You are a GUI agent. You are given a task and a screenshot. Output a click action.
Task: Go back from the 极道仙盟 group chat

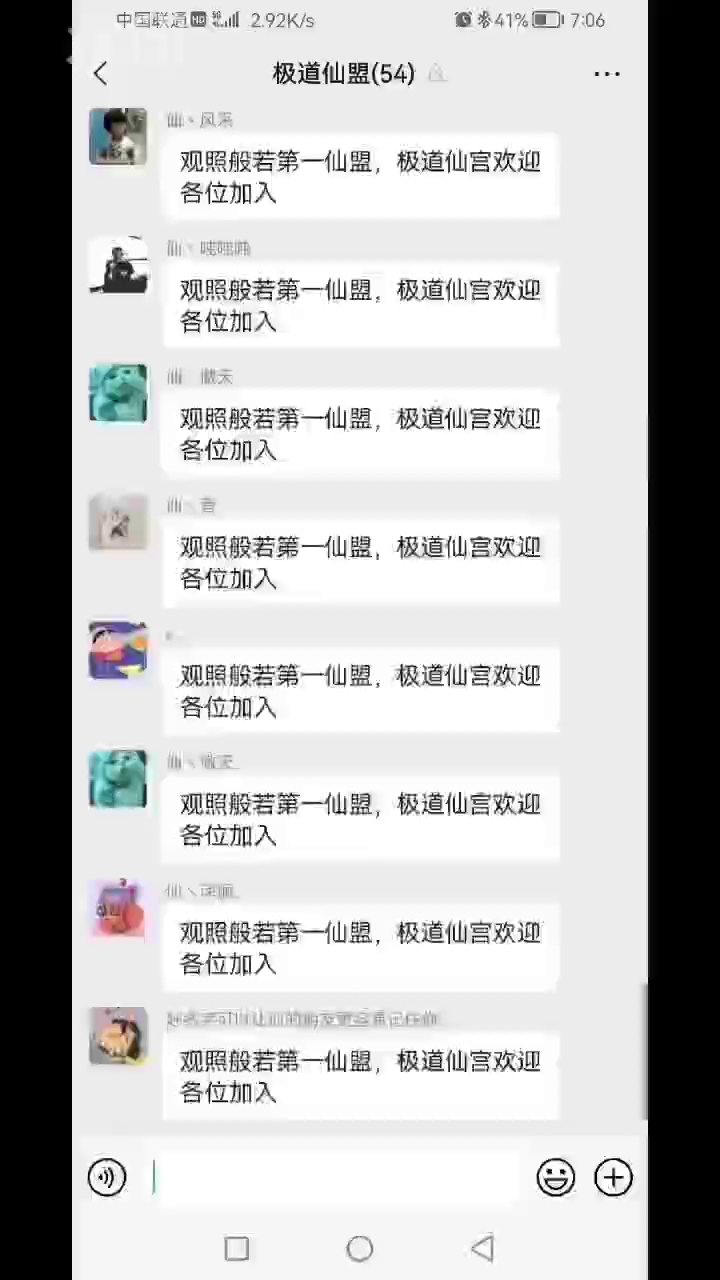(100, 73)
